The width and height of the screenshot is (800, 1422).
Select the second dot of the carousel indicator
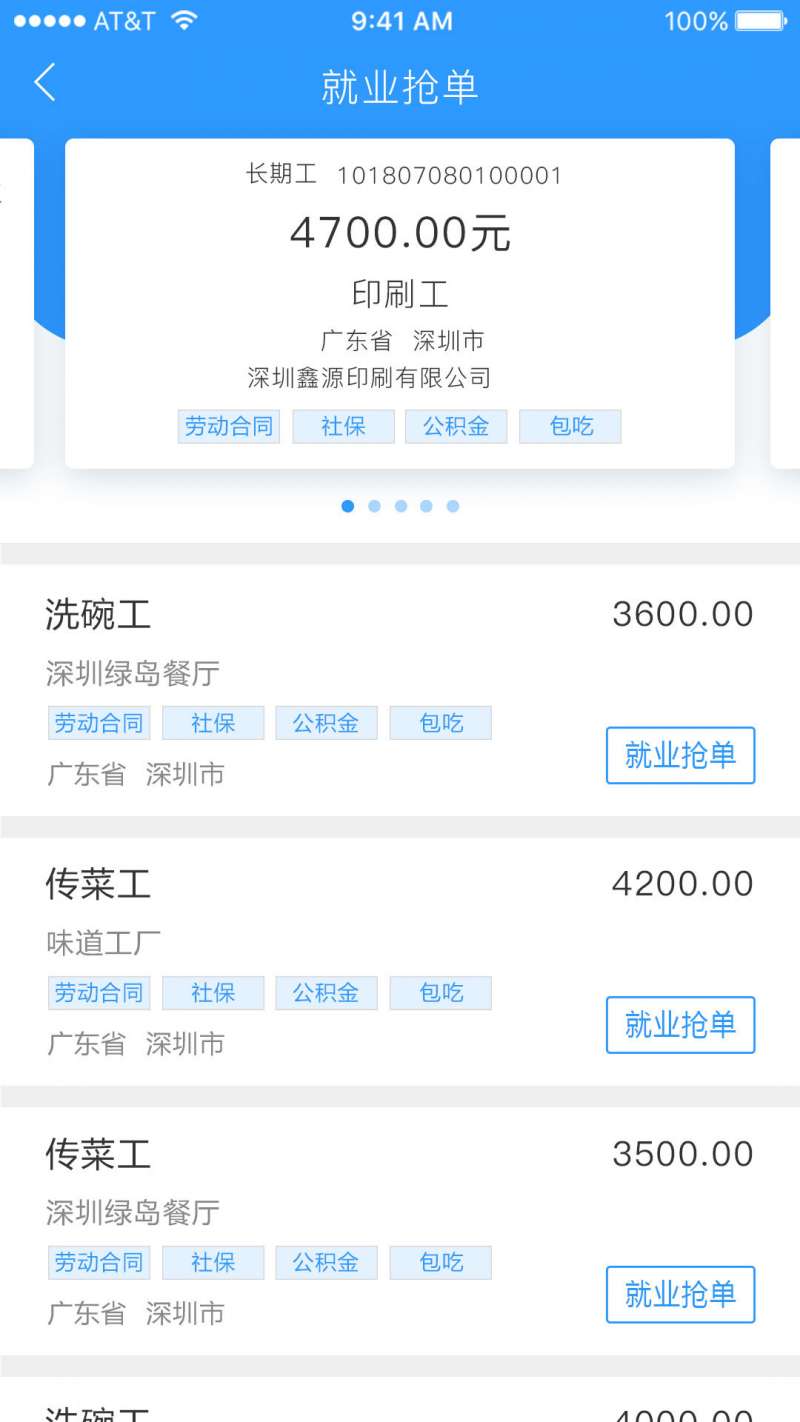[x=374, y=506]
